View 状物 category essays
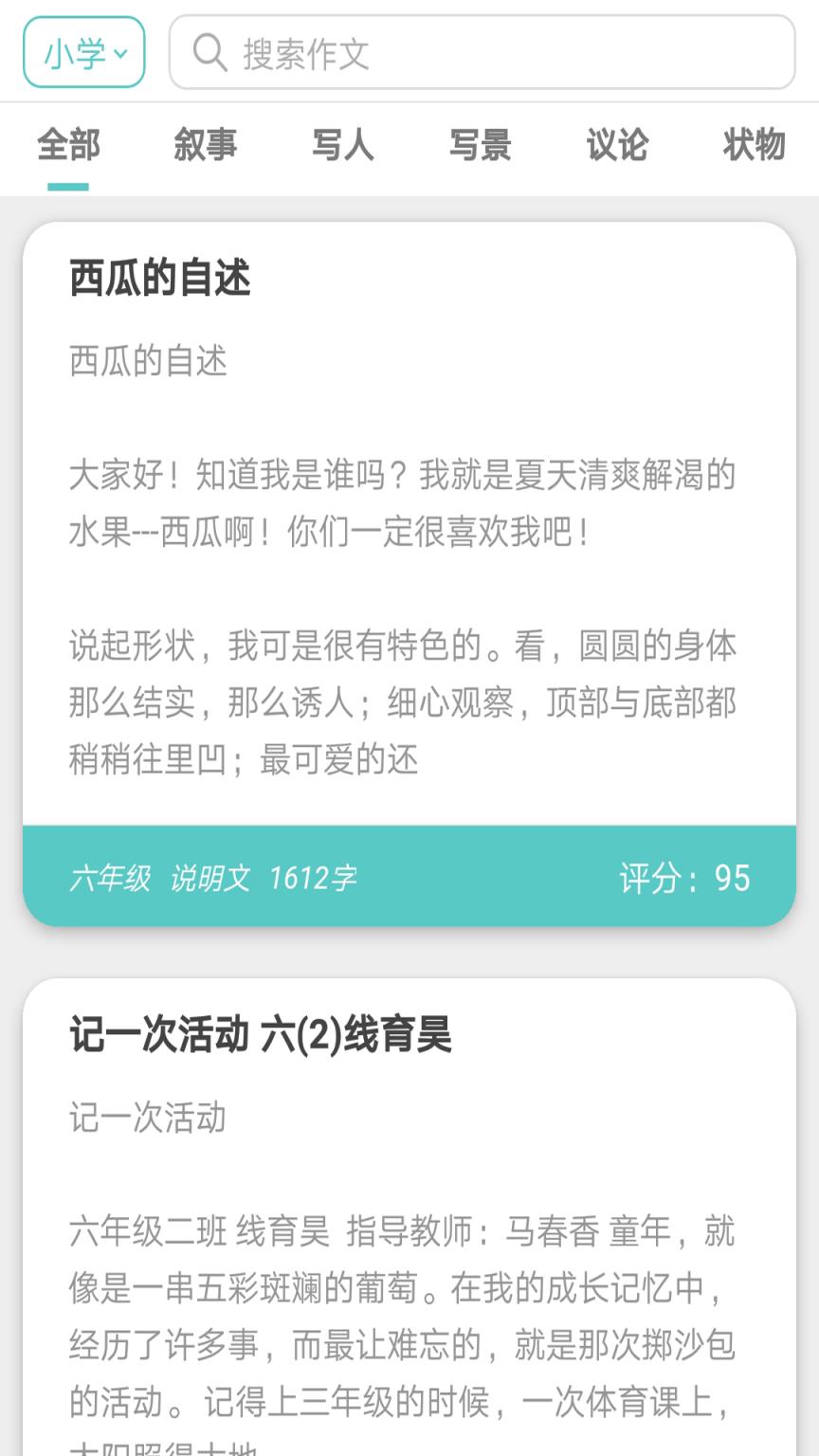819x1456 pixels. (x=753, y=147)
